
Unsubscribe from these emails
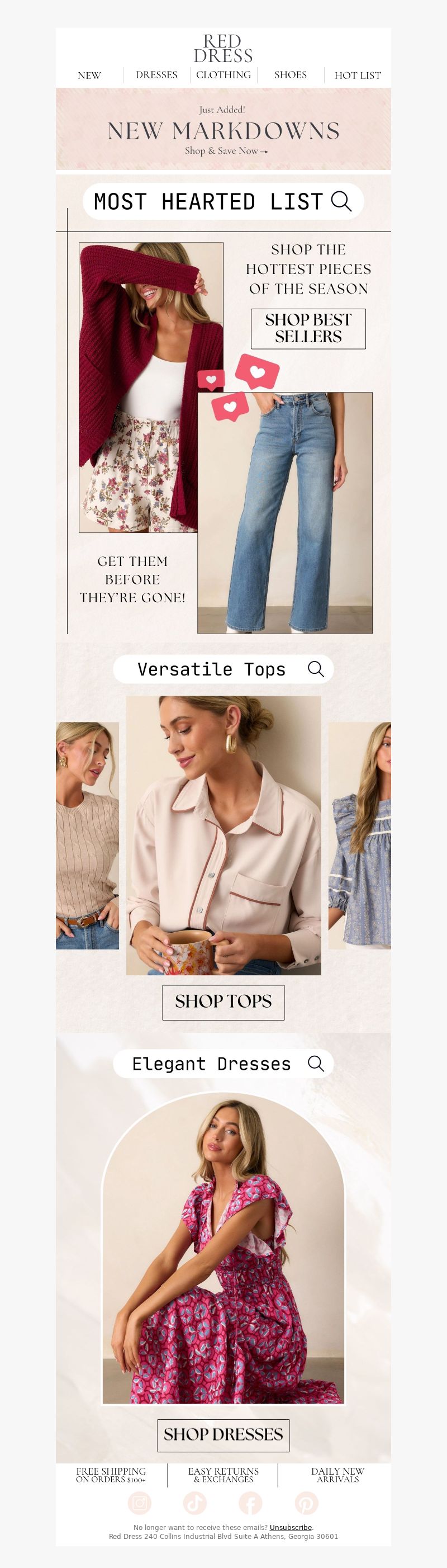pyautogui.click(x=290, y=1527)
